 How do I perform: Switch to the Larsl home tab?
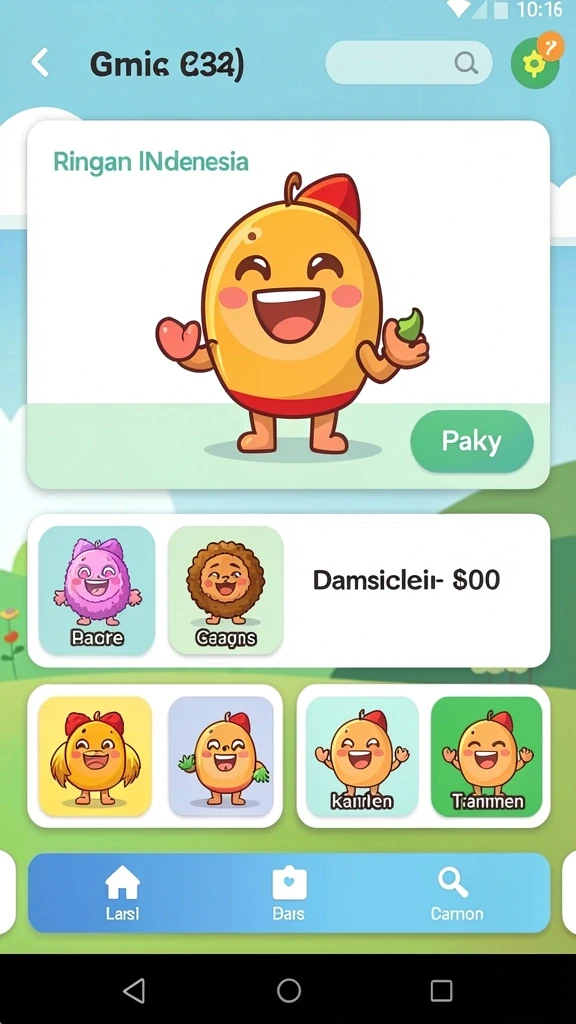[x=122, y=893]
